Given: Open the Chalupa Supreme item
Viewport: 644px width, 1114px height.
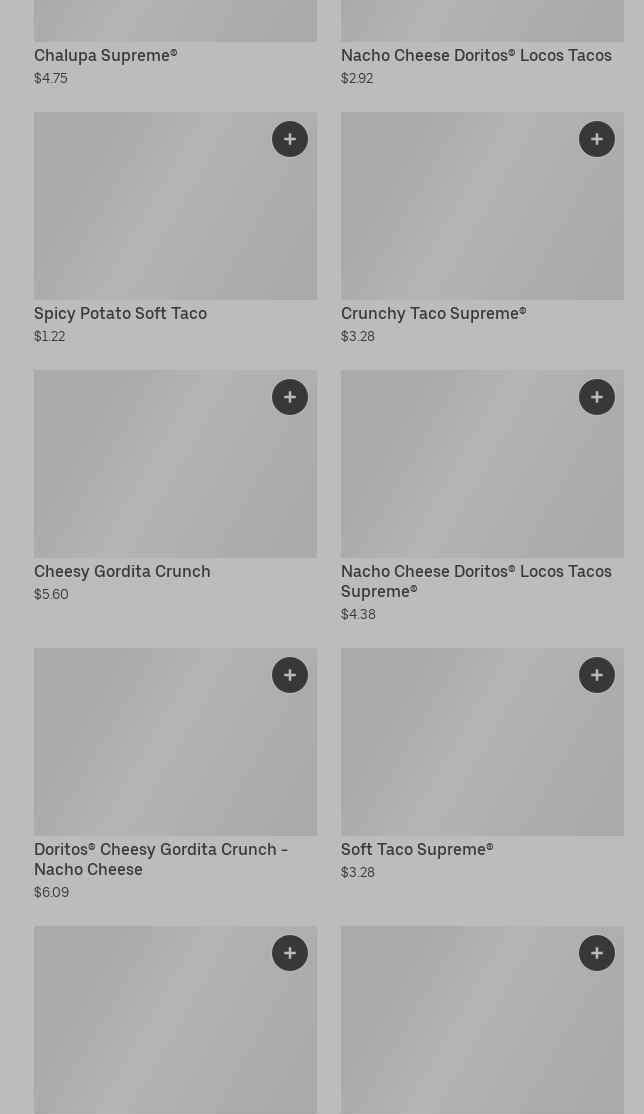Looking at the screenshot, I should coord(105,55).
